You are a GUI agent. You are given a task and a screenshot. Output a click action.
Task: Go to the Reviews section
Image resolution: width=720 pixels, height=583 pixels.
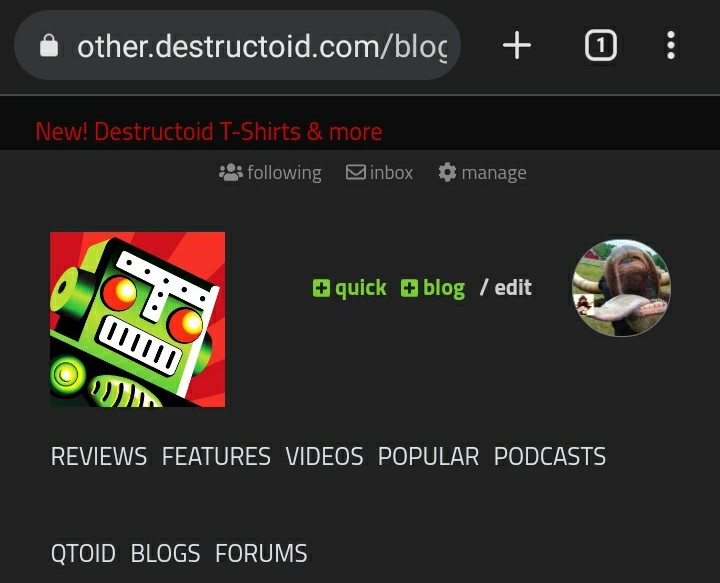click(99, 457)
